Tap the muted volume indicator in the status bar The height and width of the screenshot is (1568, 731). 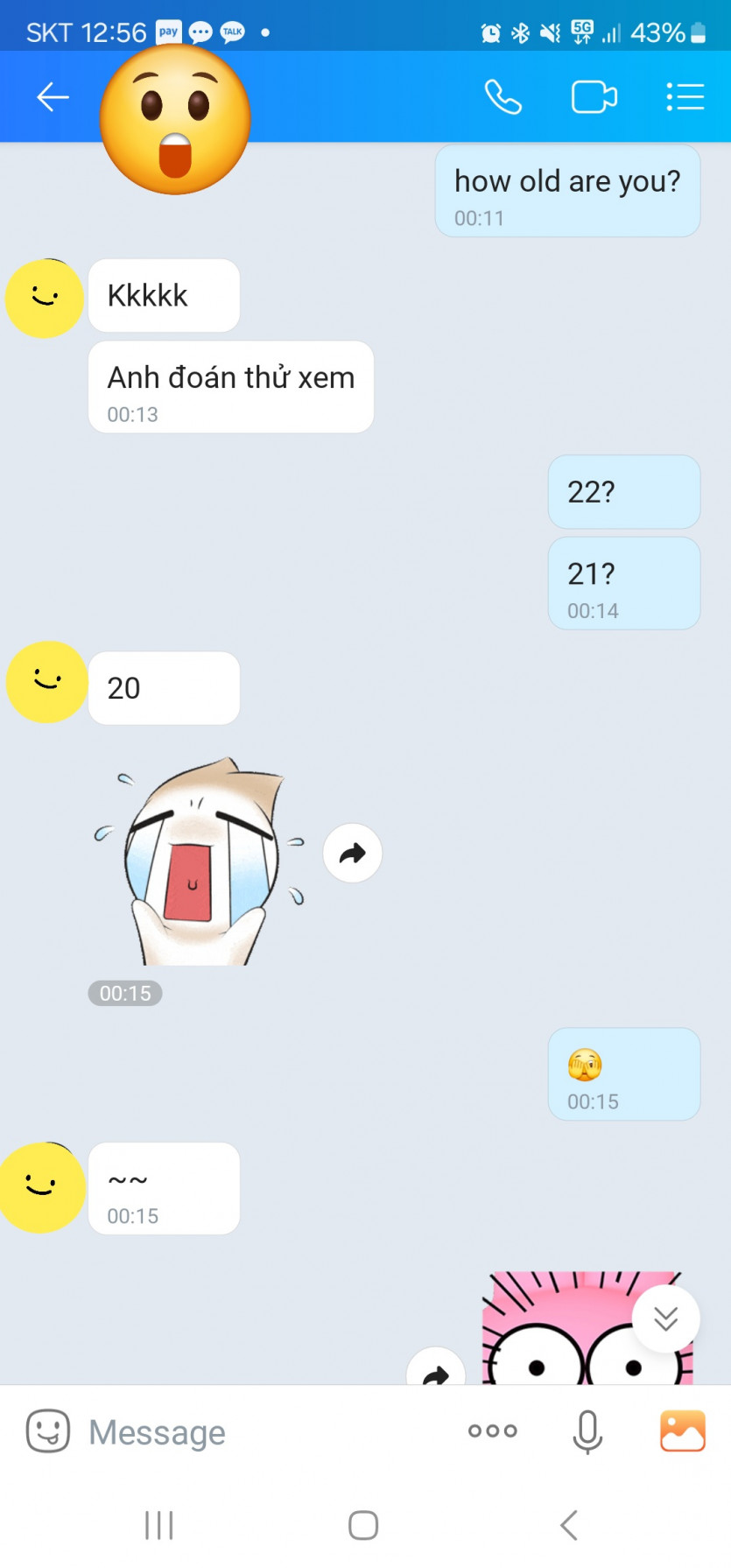coord(547,32)
